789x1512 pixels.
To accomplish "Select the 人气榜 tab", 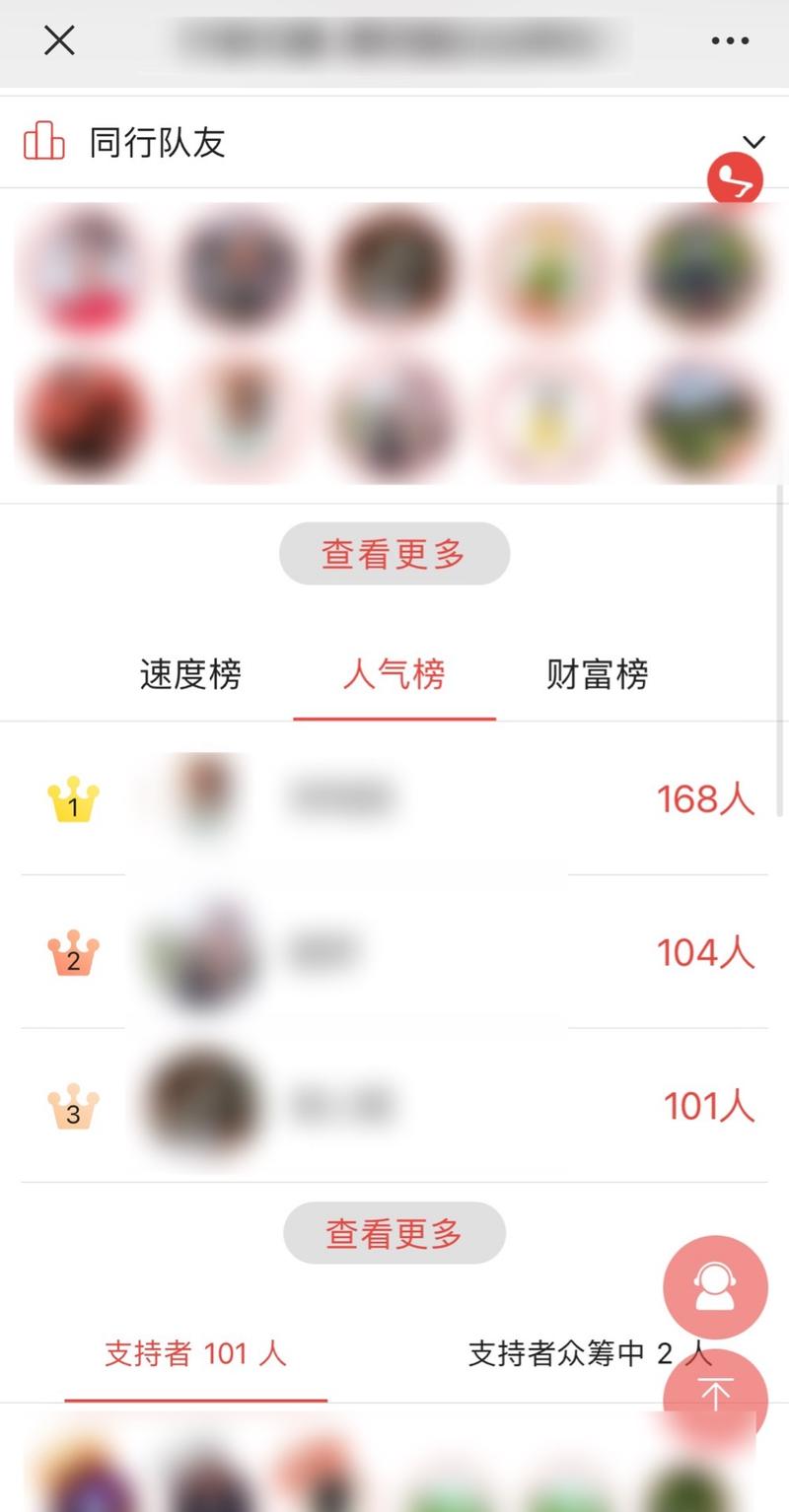I will coord(394,674).
